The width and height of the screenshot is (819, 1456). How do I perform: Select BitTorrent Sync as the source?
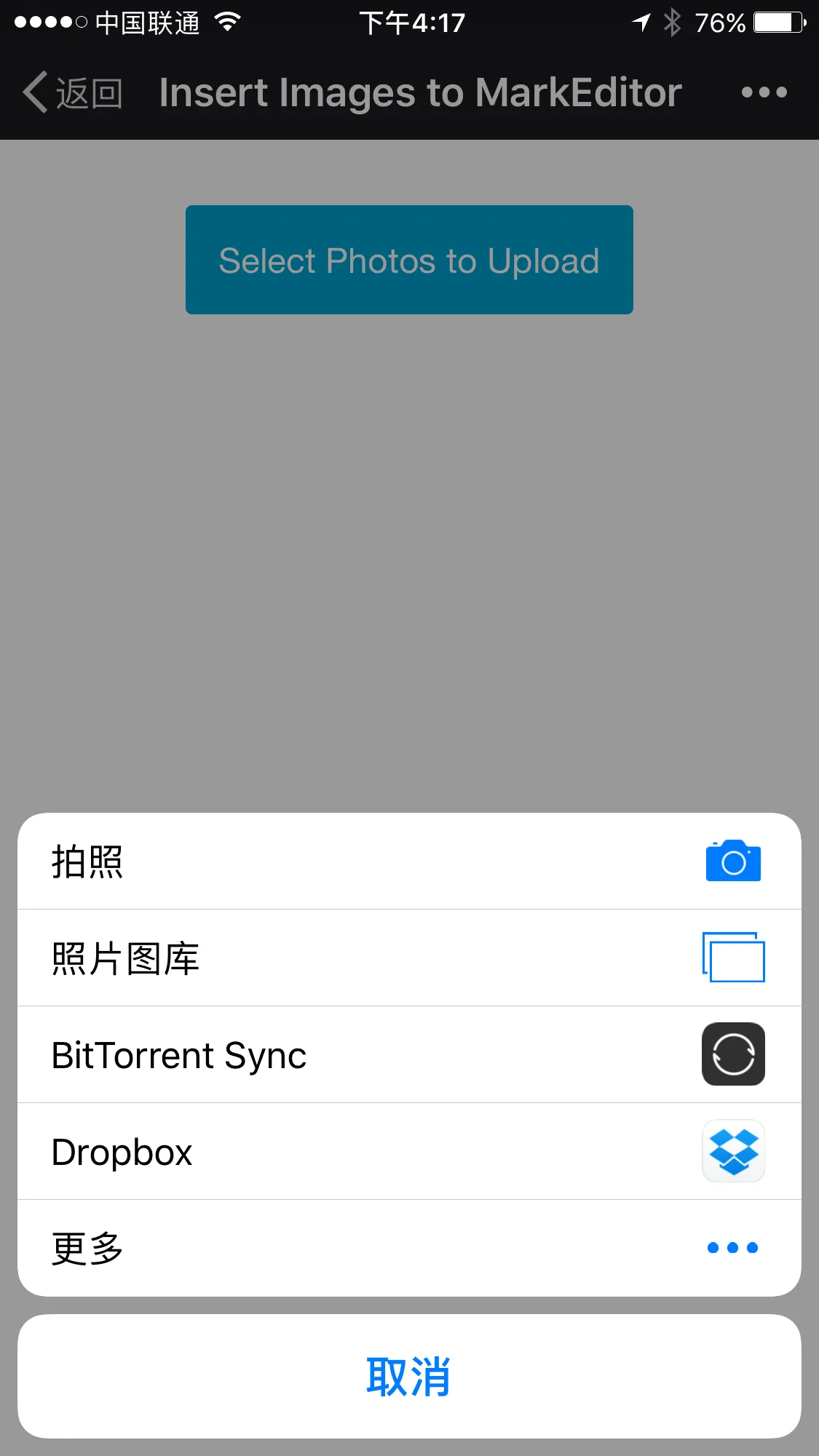pyautogui.click(x=409, y=1055)
